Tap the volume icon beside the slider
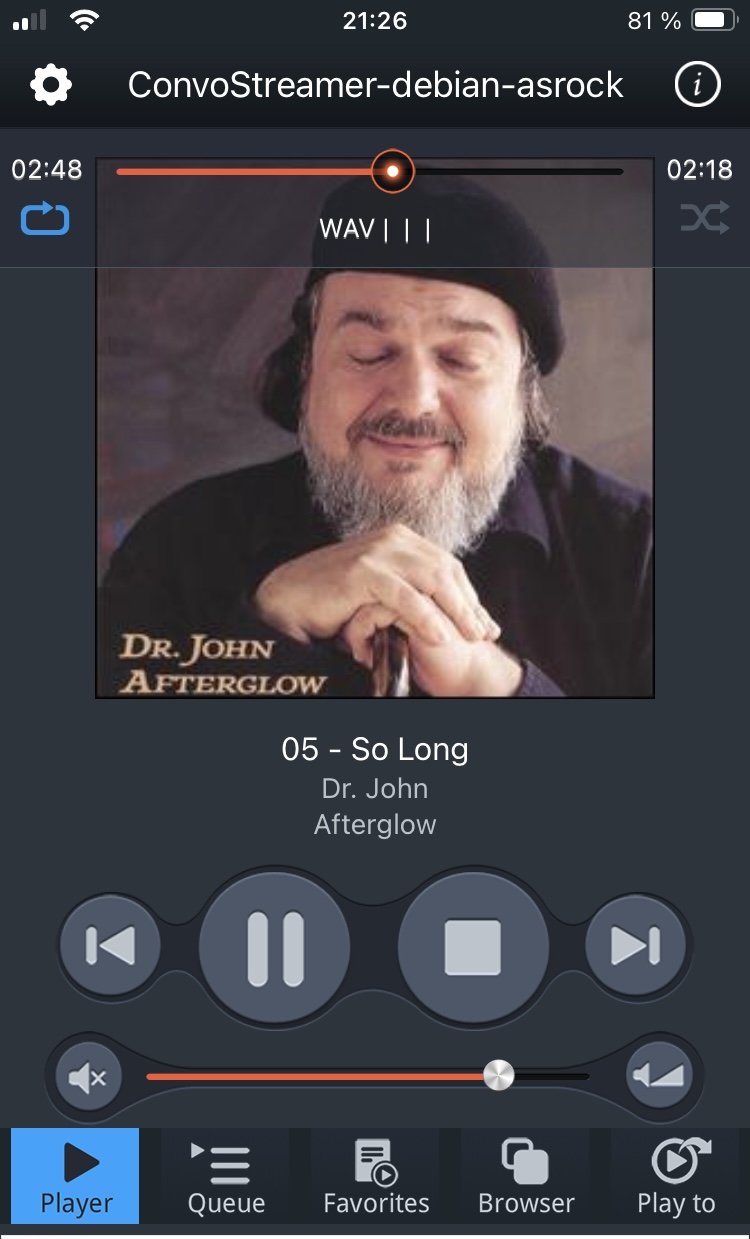 pos(660,1077)
